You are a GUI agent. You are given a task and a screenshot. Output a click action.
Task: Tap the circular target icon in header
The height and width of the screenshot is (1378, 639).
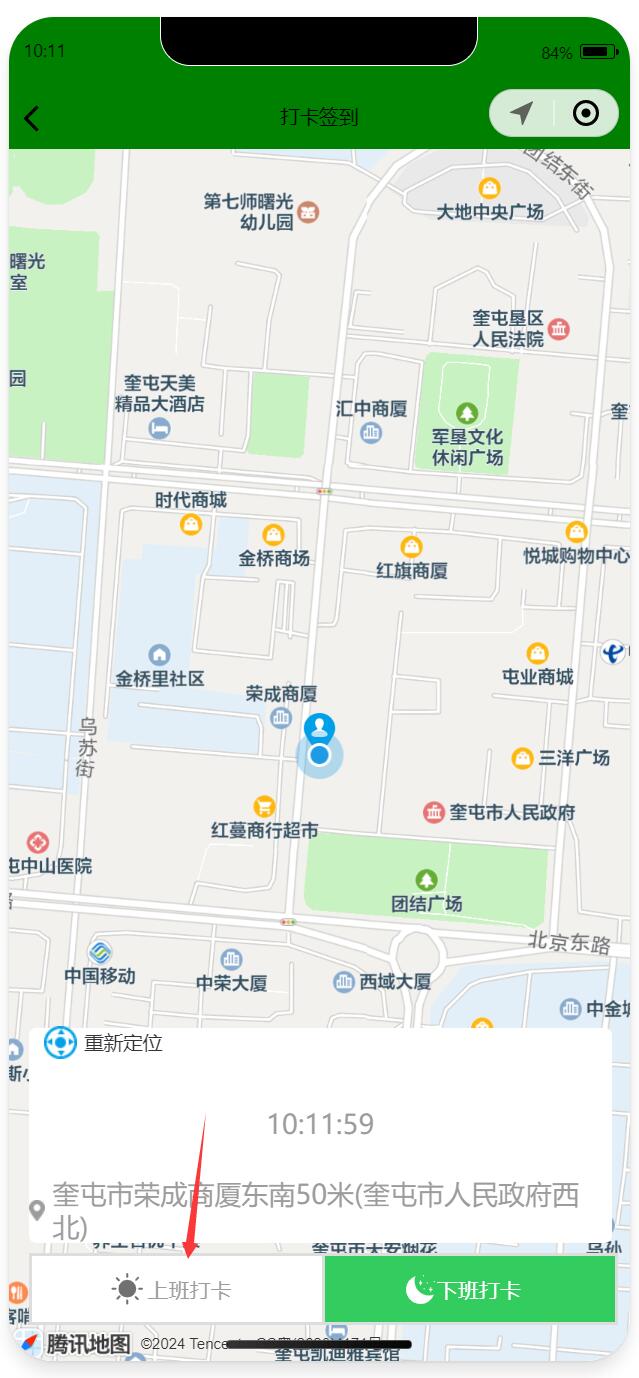click(586, 113)
